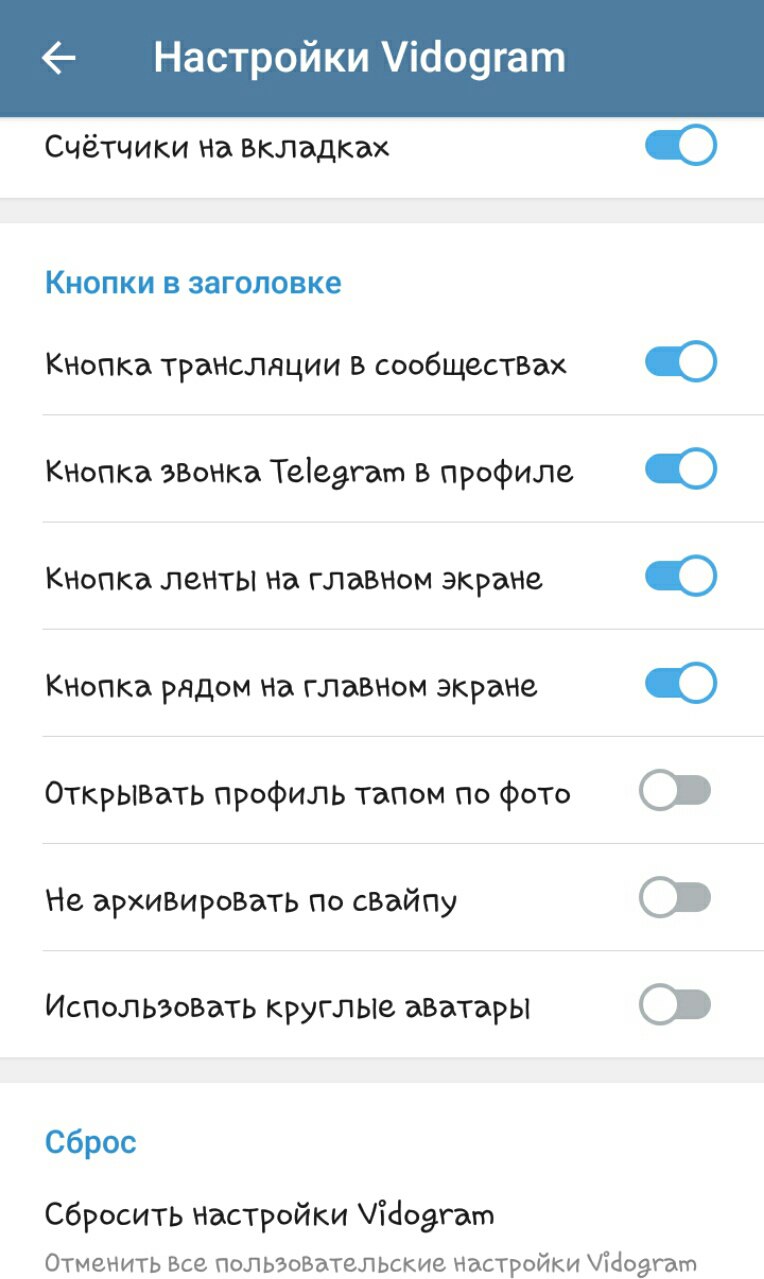The image size is (764, 1279).
Task: Toggle off Кнопка звонка Telegram в профиле
Action: pyautogui.click(x=680, y=469)
